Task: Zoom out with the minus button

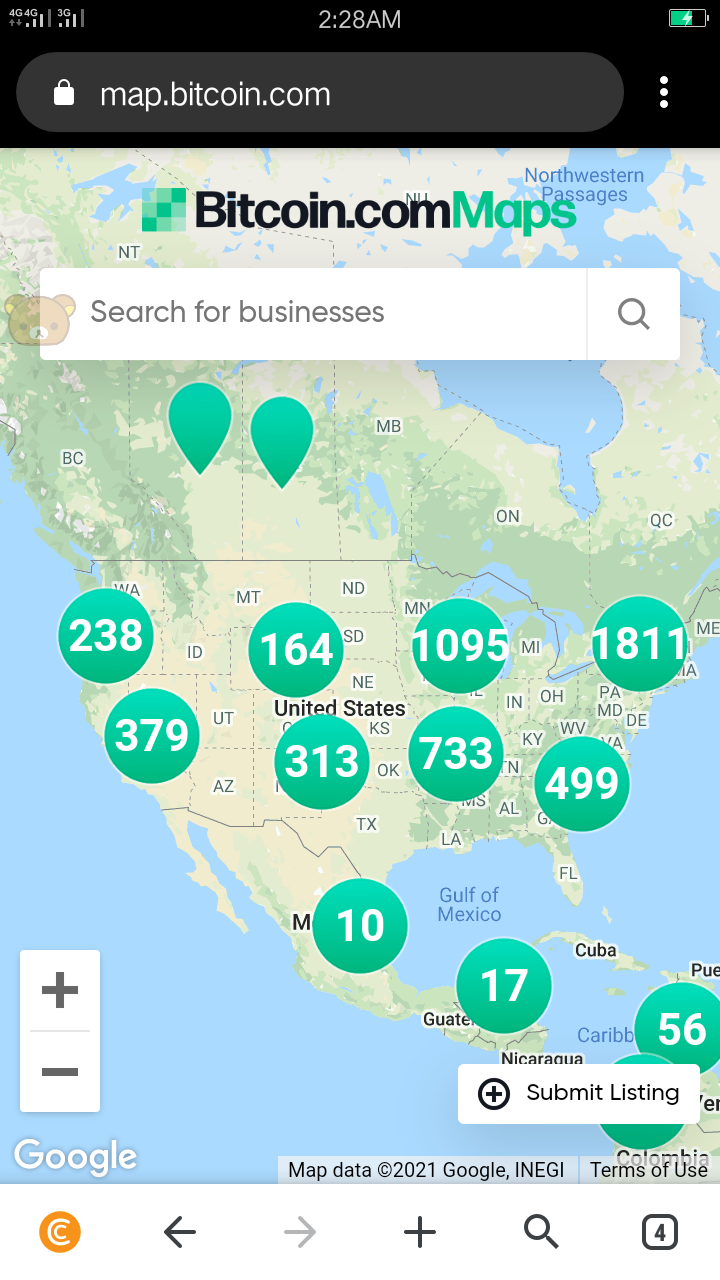Action: (60, 1072)
